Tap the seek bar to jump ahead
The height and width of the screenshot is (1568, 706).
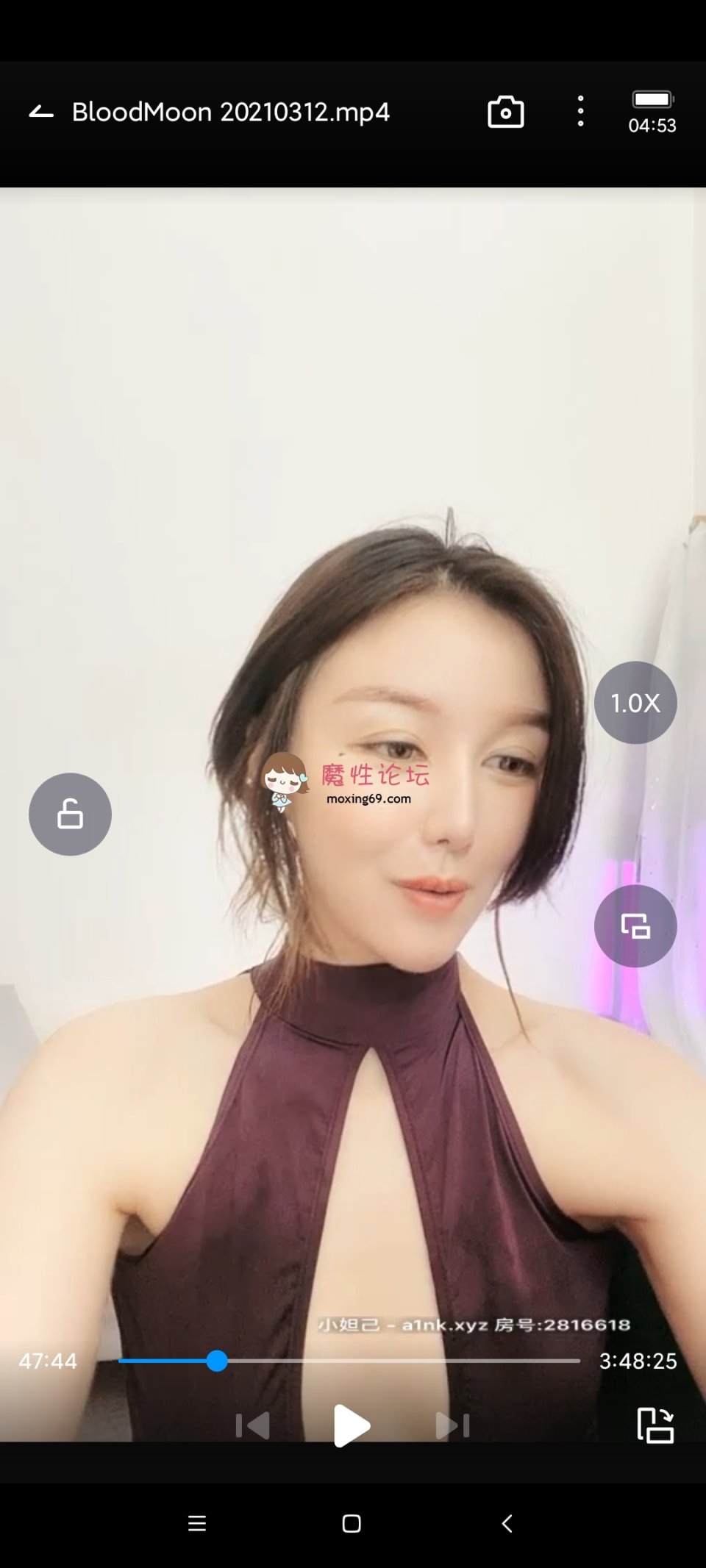[x=441, y=1361]
